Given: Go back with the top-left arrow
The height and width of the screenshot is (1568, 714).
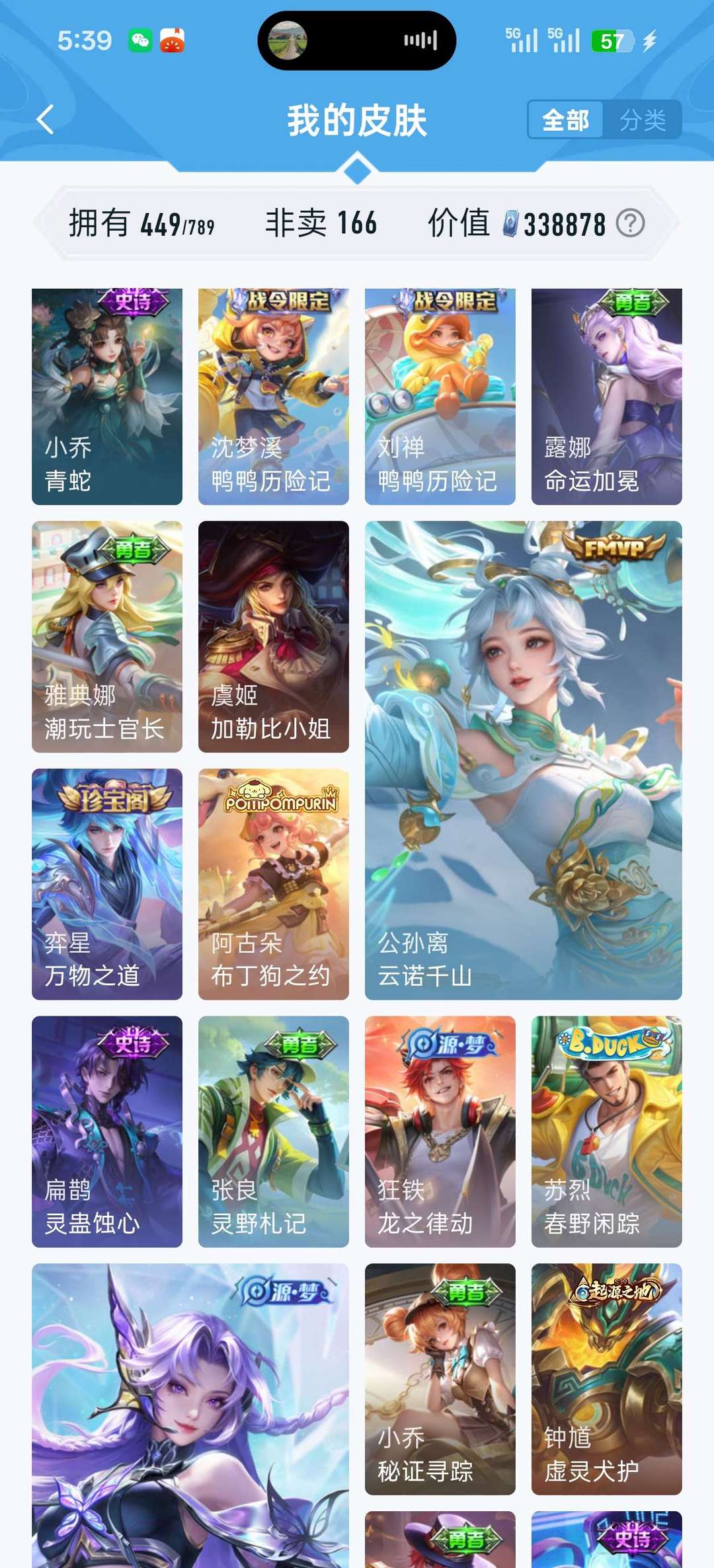Looking at the screenshot, I should [x=45, y=120].
